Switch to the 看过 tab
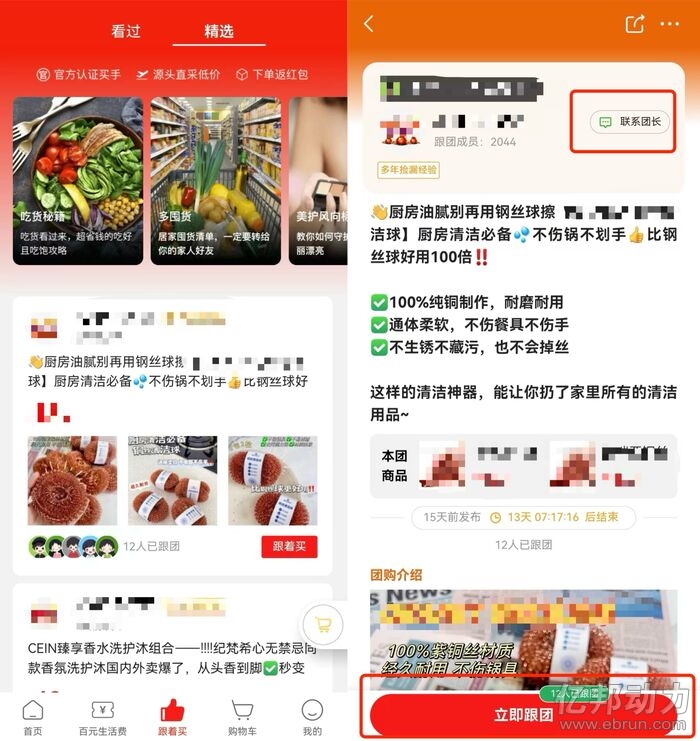Image resolution: width=700 pixels, height=741 pixels. (126, 31)
